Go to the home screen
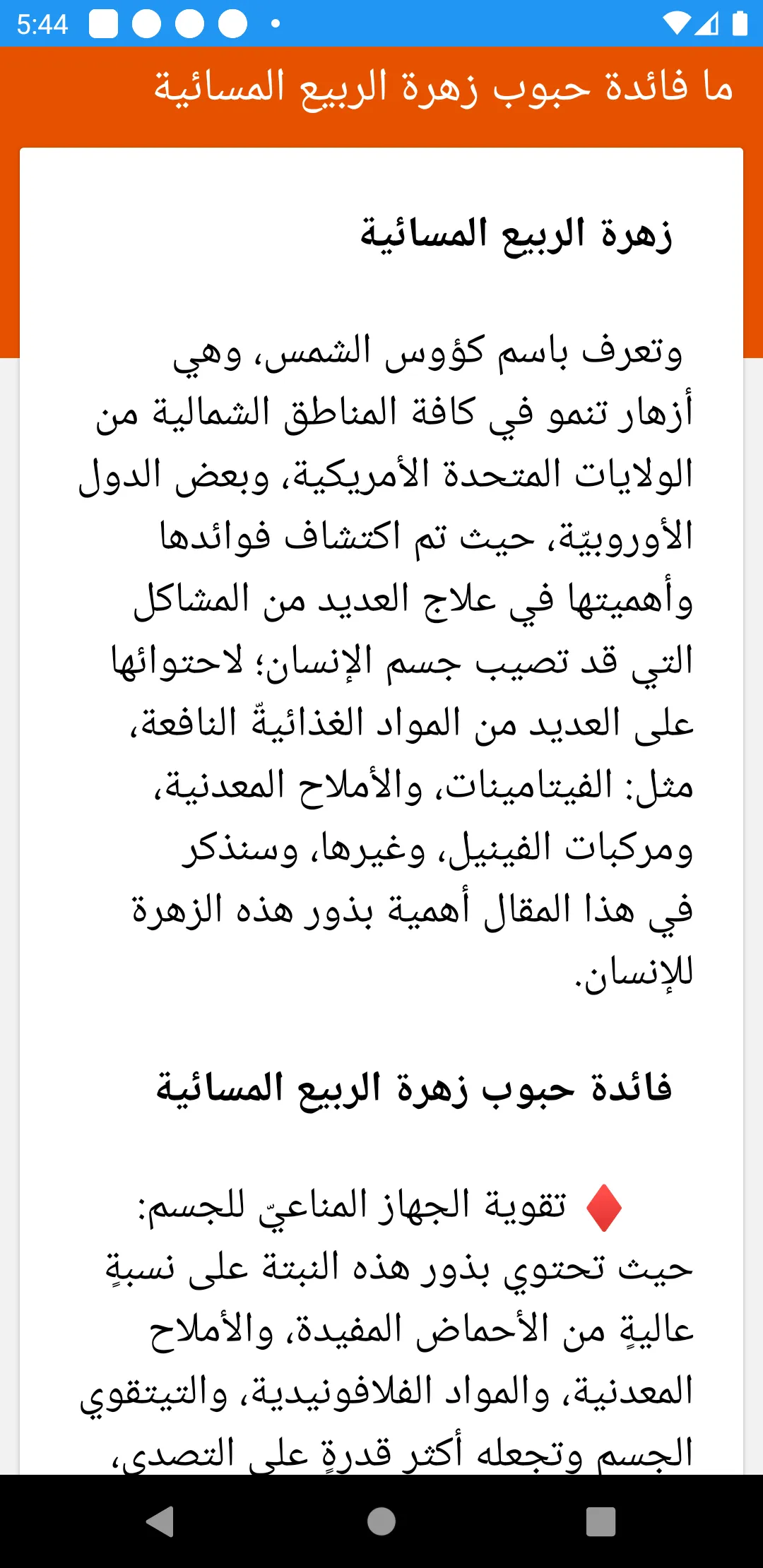The height and width of the screenshot is (1568, 763). pyautogui.click(x=381, y=1521)
